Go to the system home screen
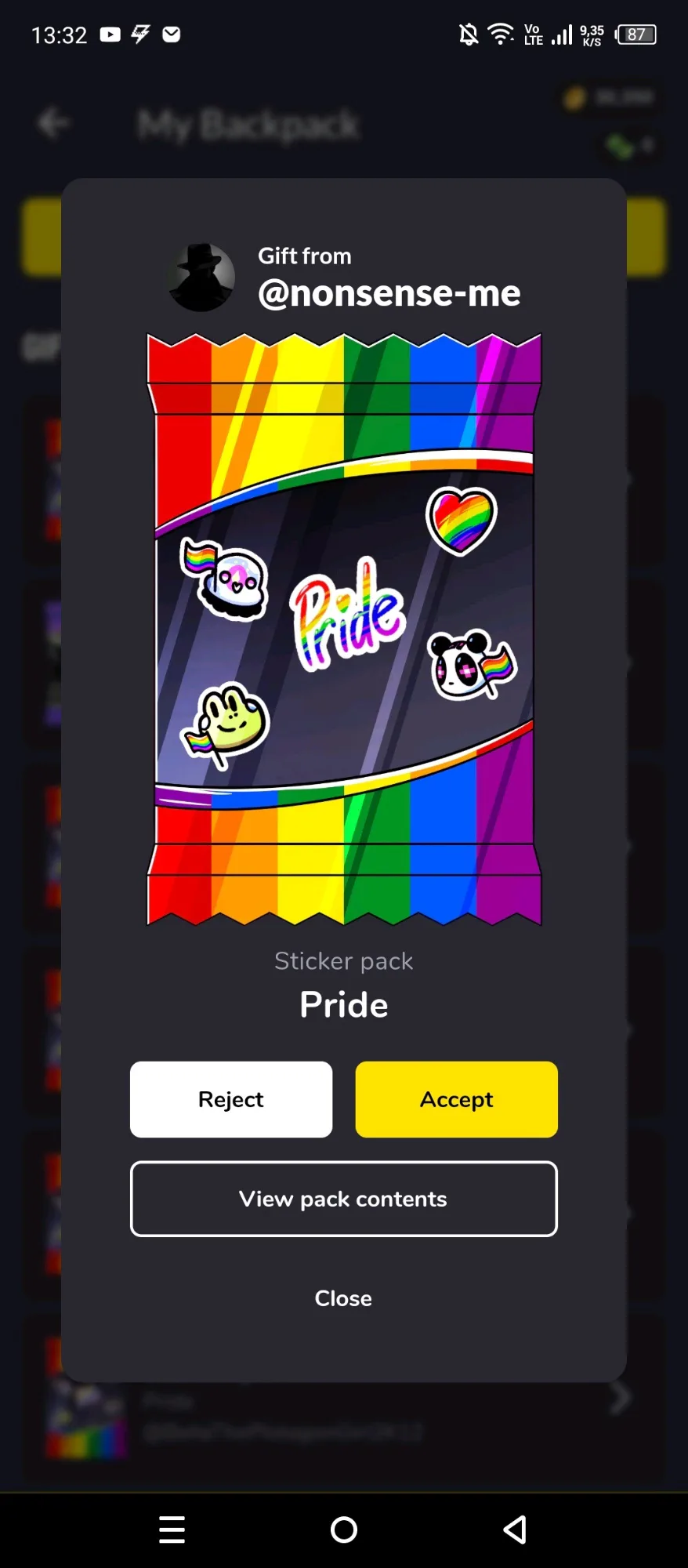Viewport: 688px width, 1568px height. (x=344, y=1530)
